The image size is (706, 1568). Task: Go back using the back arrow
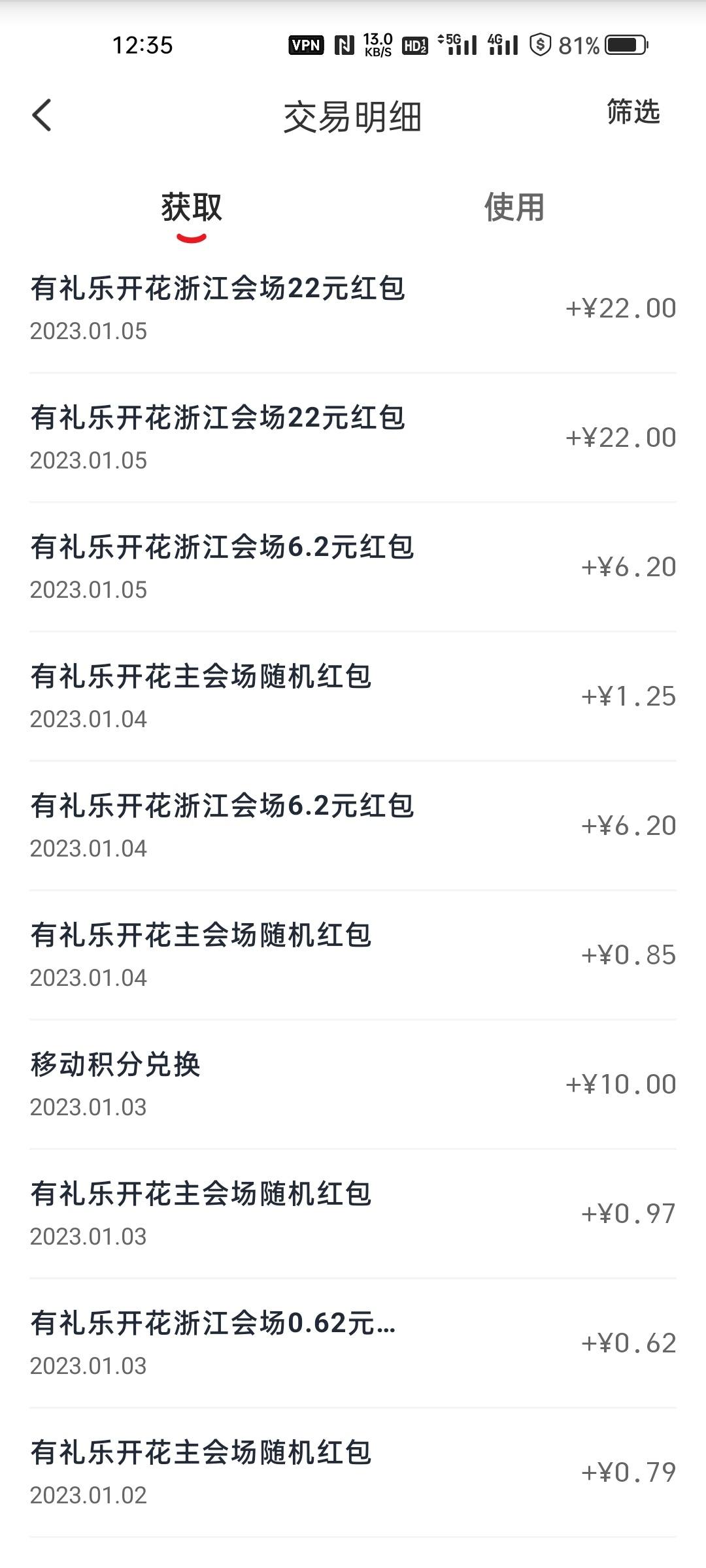[42, 116]
